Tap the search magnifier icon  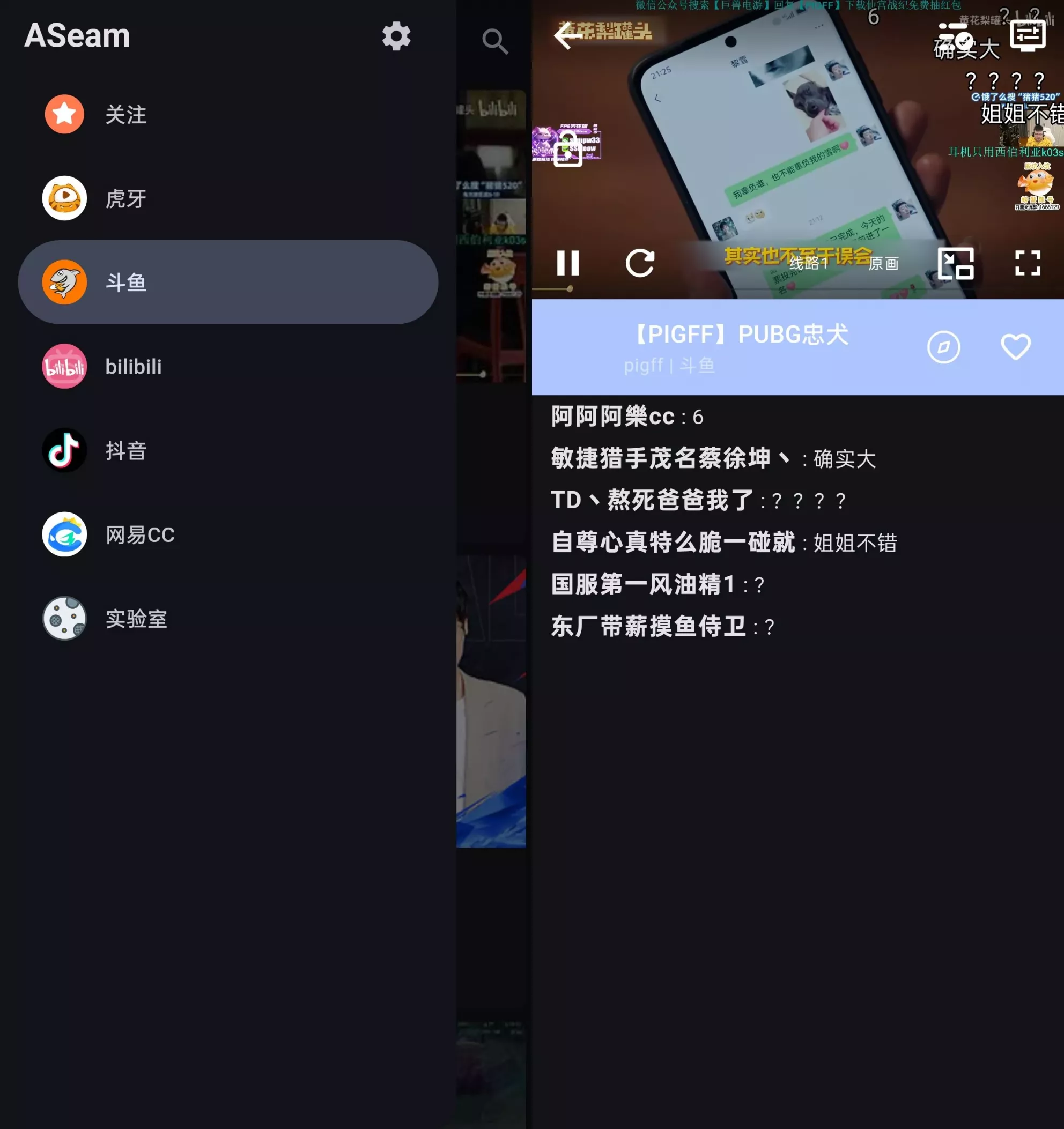point(494,41)
